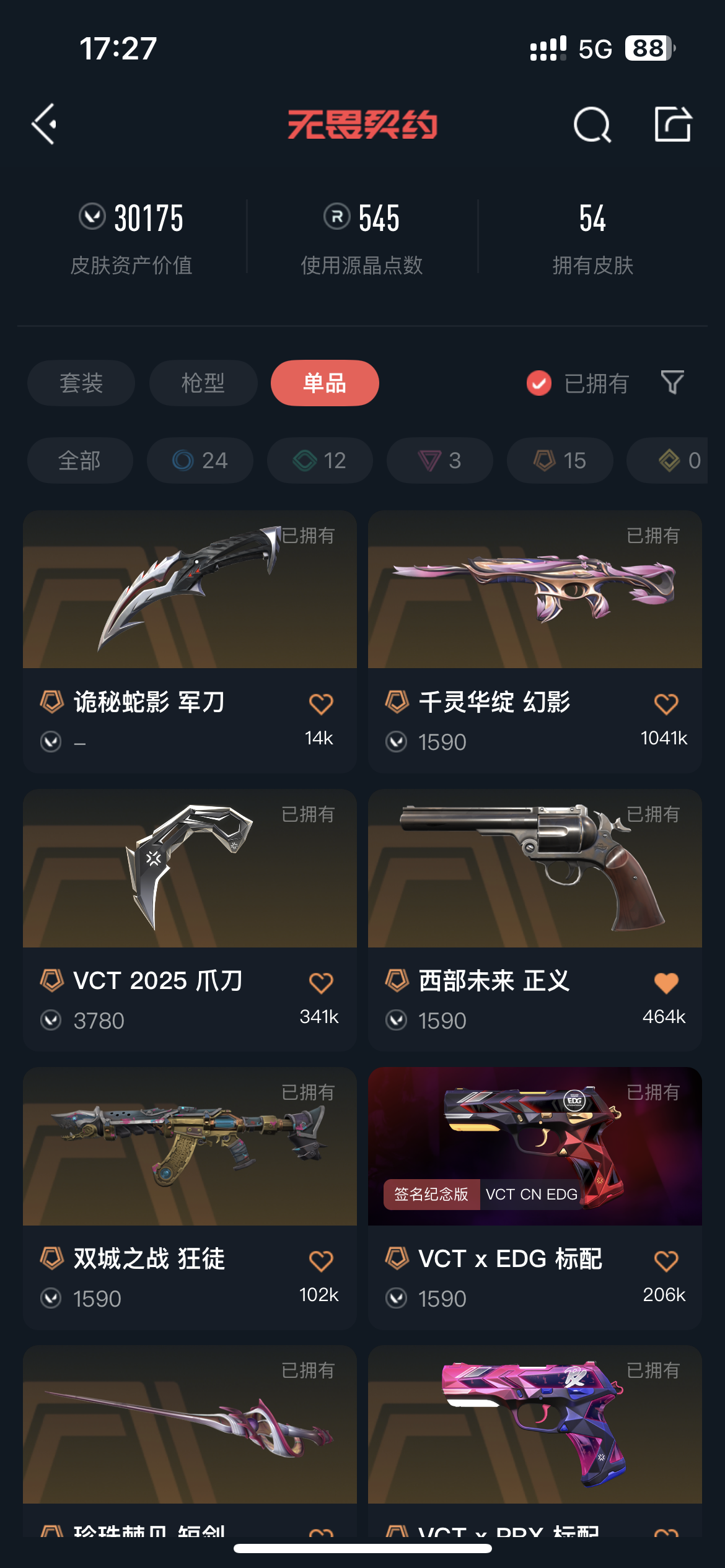The width and height of the screenshot is (725, 1568).
Task: Filter by the purple 3 rarity chip
Action: pyautogui.click(x=440, y=461)
